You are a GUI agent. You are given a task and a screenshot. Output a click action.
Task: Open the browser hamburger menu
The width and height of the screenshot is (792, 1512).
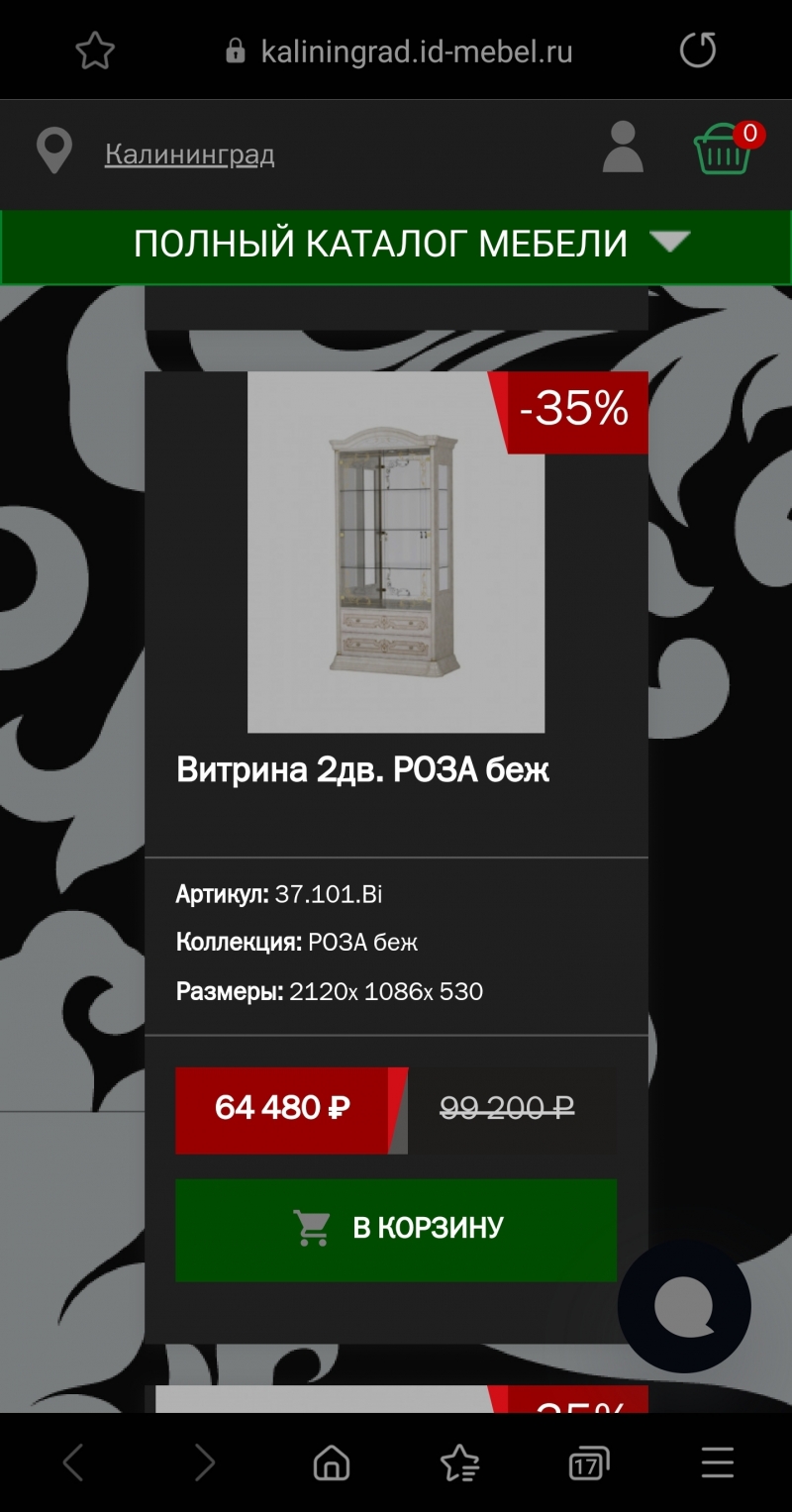click(718, 1462)
